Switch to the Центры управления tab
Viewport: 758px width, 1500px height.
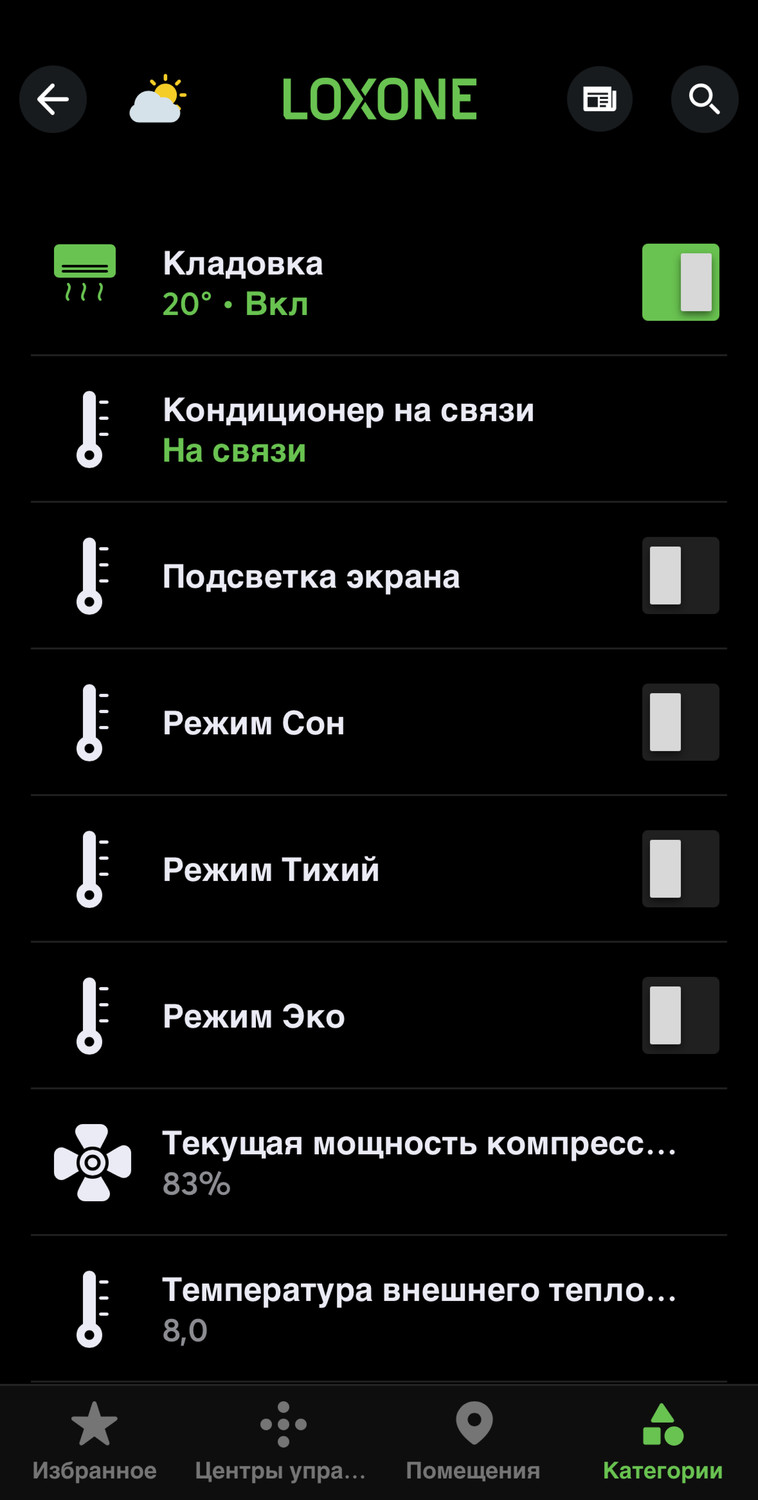coord(282,1442)
